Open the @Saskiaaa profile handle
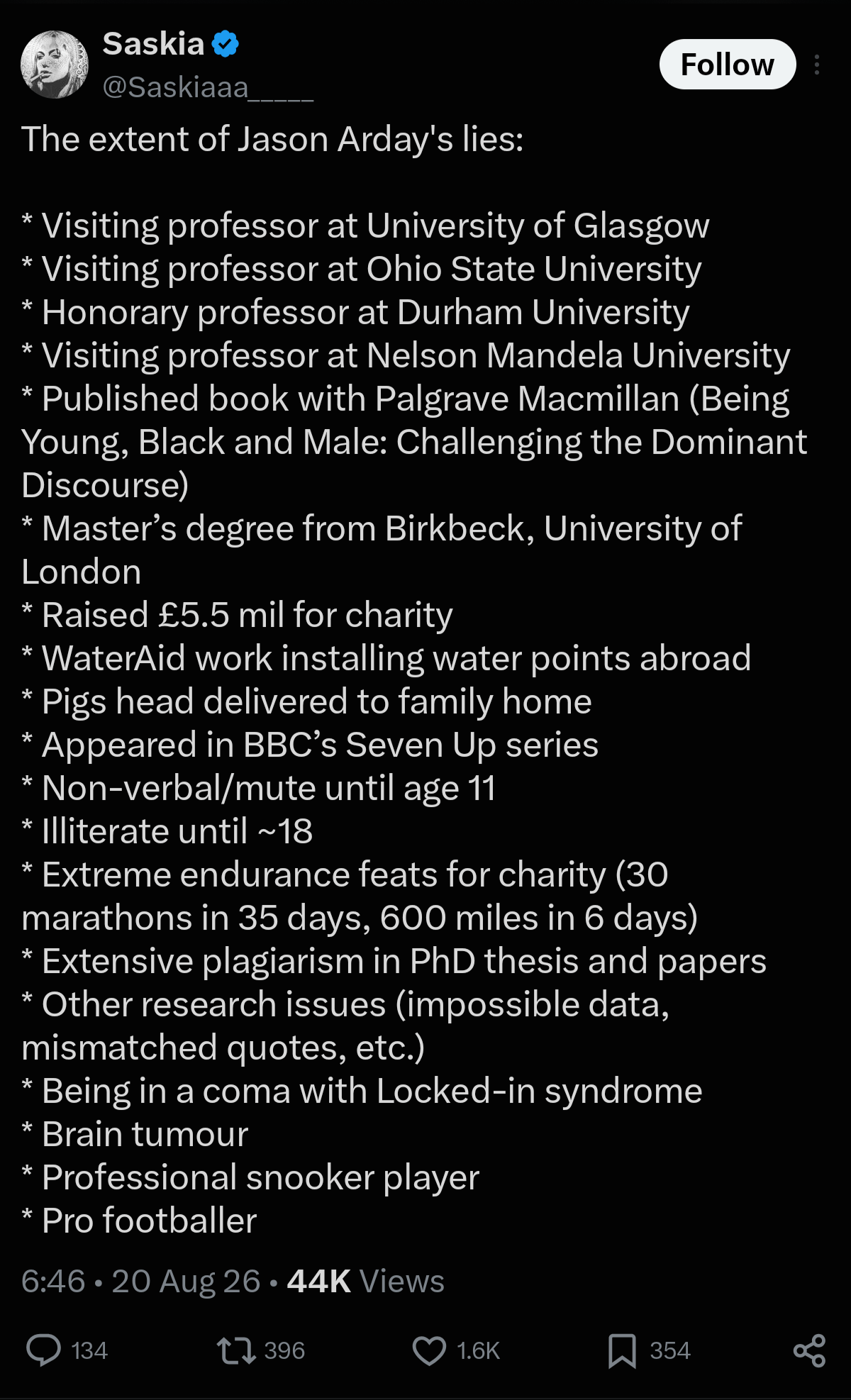This screenshot has width=851, height=1400. point(208,88)
